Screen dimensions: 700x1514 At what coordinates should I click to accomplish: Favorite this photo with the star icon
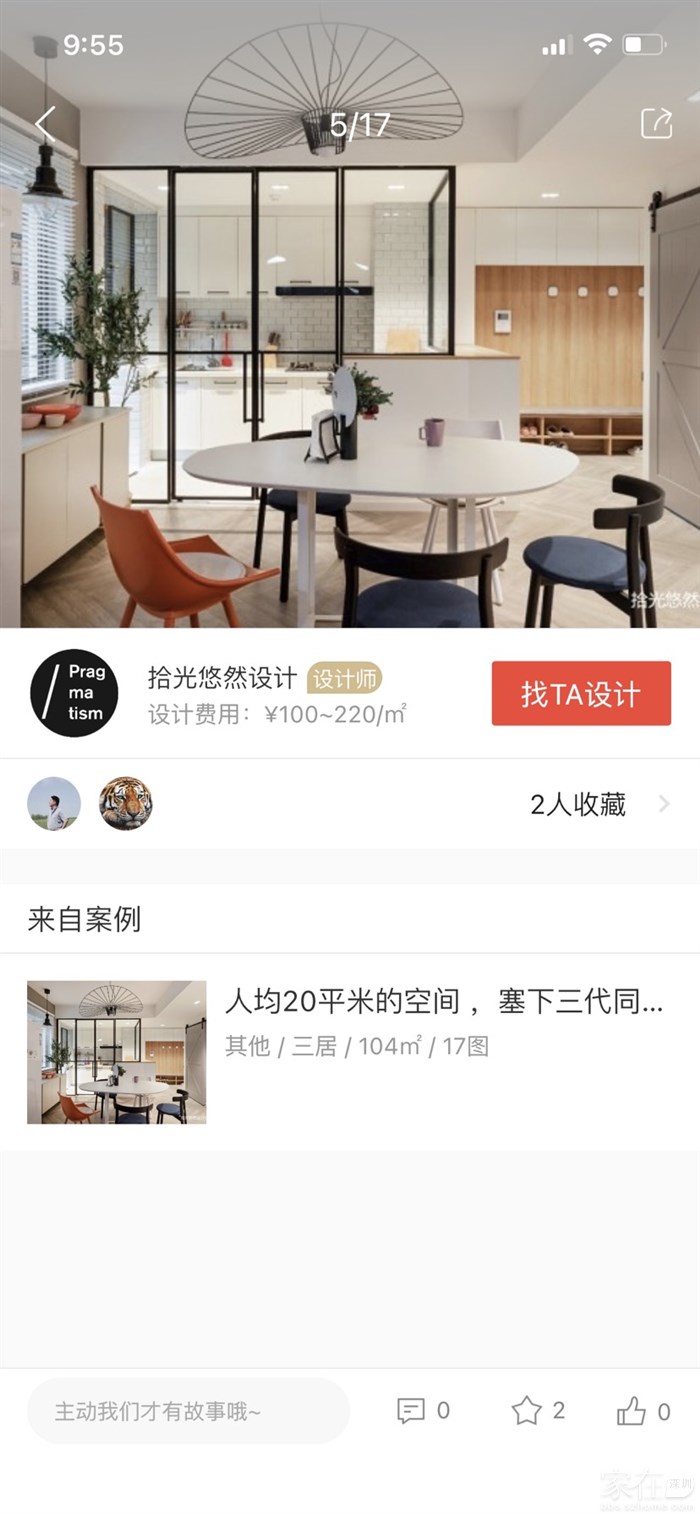(526, 1411)
